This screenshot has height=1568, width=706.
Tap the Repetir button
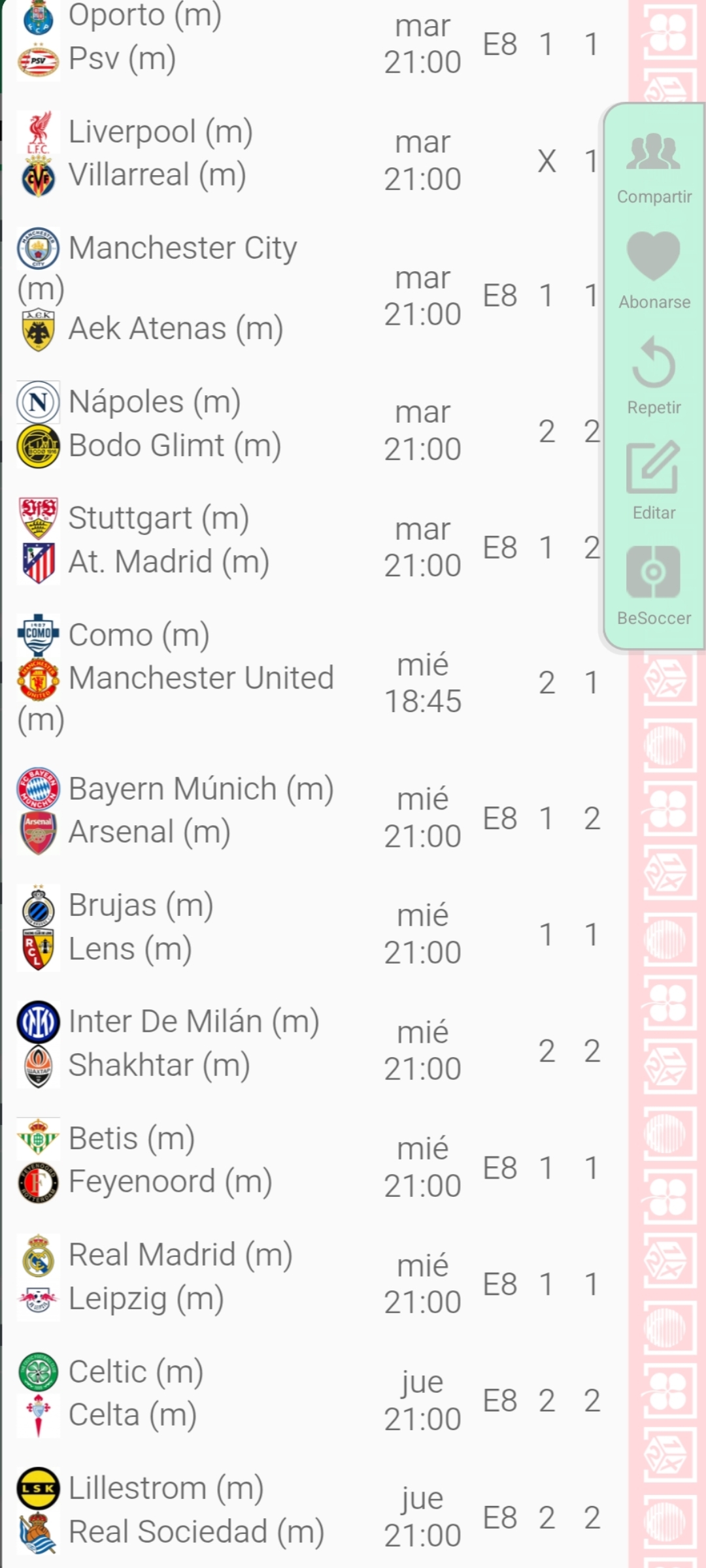654,377
